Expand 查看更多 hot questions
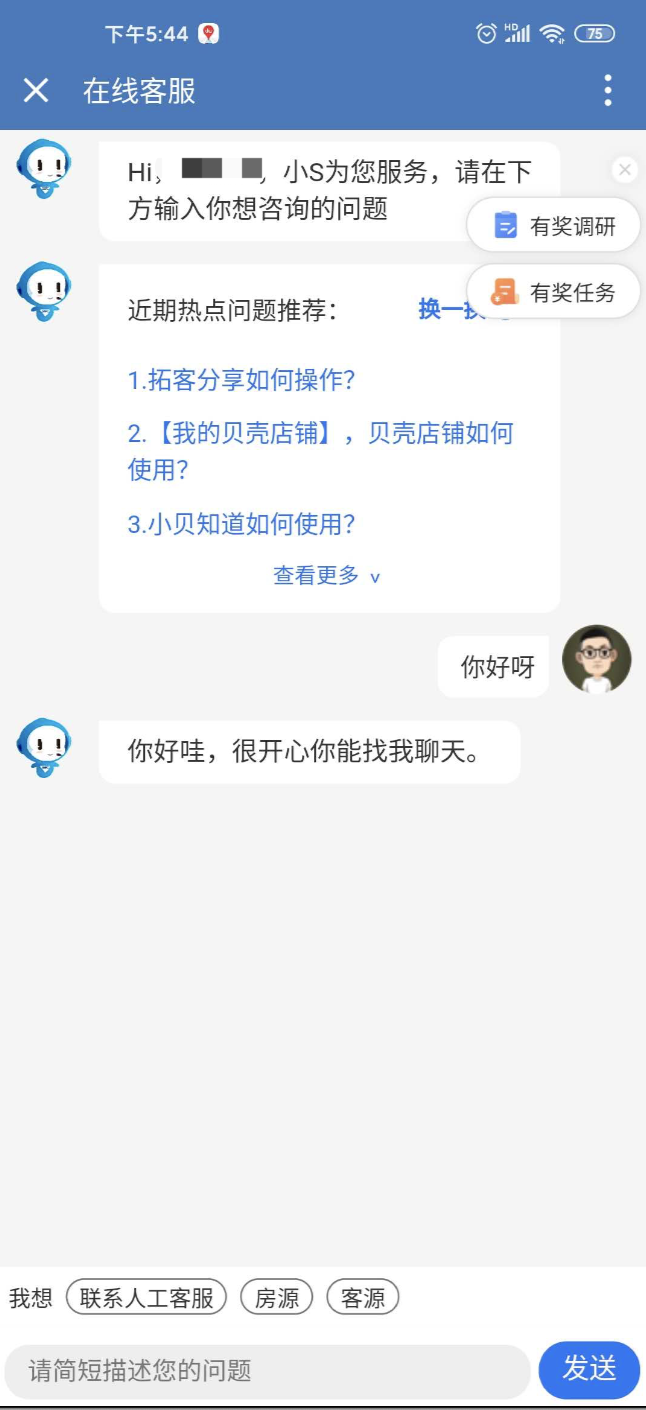Screen dimensions: 646x1410 327,576
